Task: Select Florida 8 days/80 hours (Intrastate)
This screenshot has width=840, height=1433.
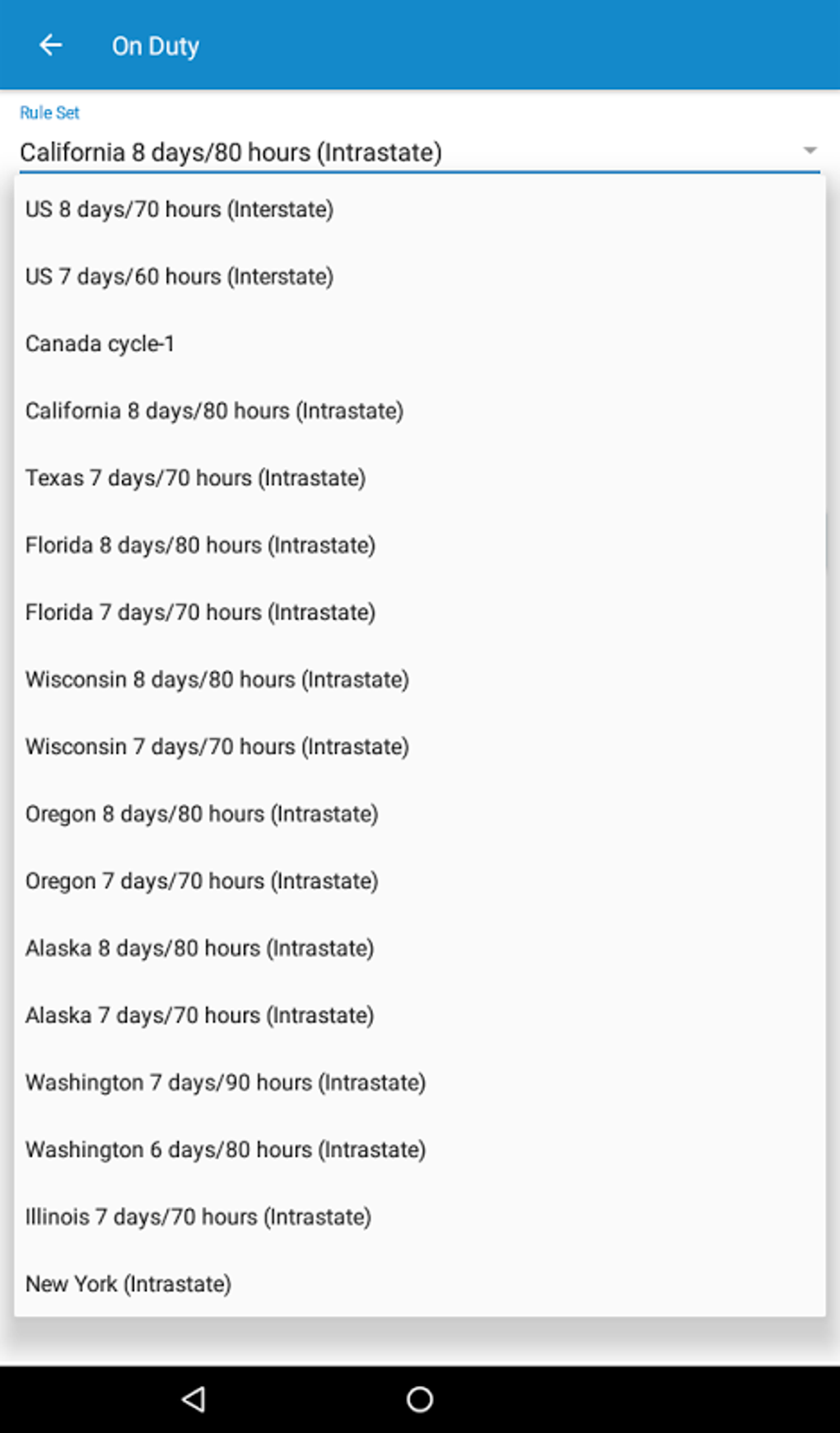Action: [420, 545]
